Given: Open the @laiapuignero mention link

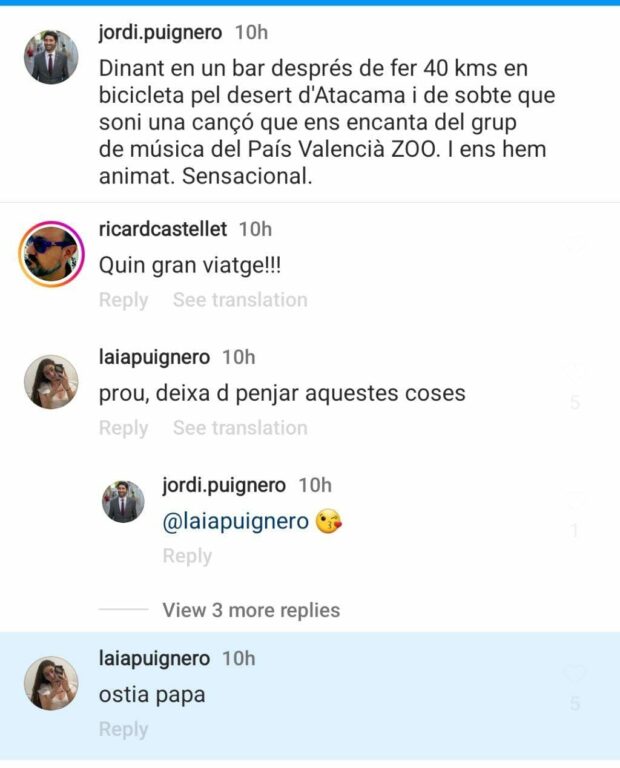Looking at the screenshot, I should (x=235, y=522).
